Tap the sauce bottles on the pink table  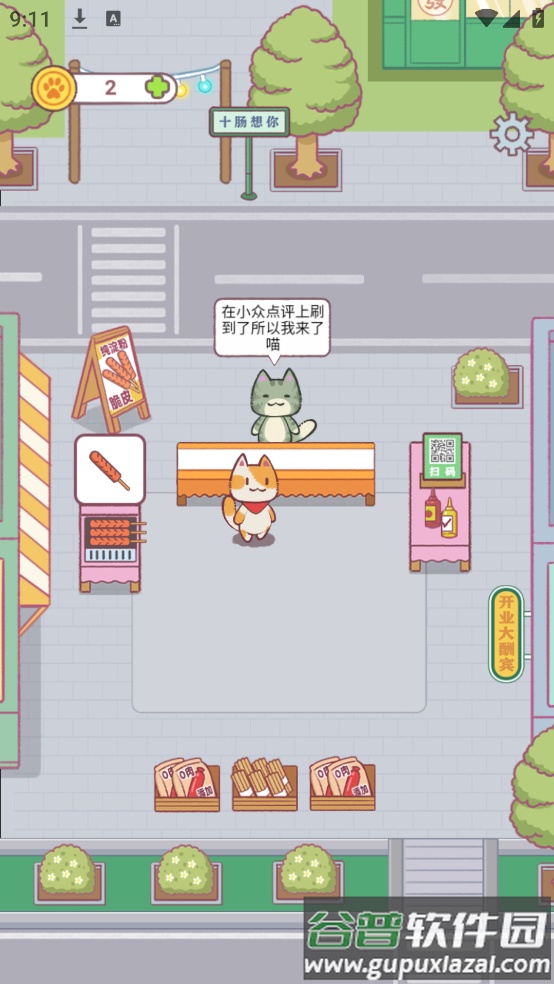(x=441, y=514)
